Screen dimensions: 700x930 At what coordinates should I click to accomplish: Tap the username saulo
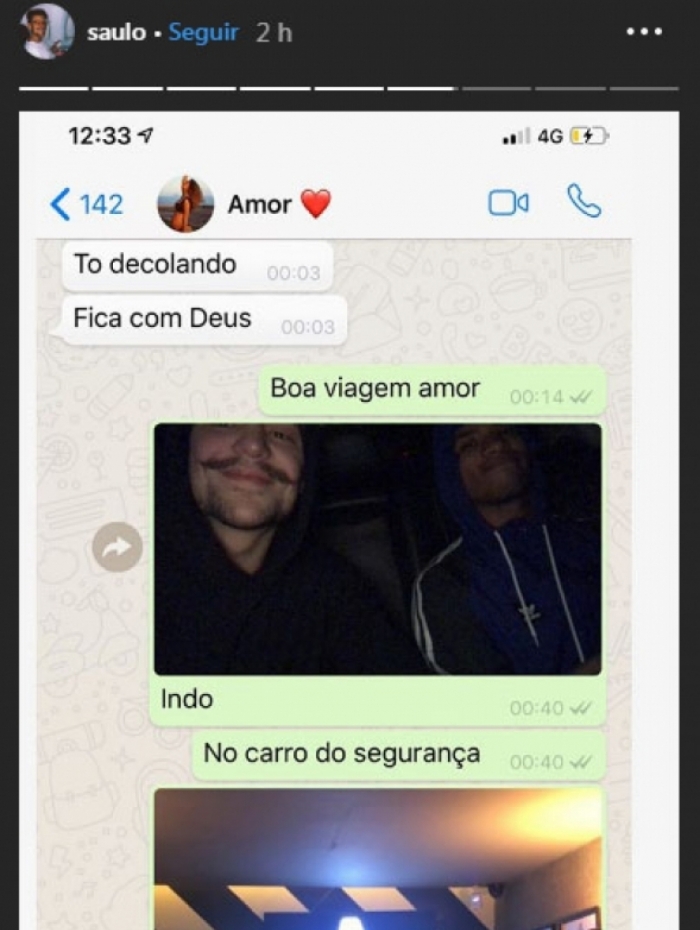pos(115,32)
